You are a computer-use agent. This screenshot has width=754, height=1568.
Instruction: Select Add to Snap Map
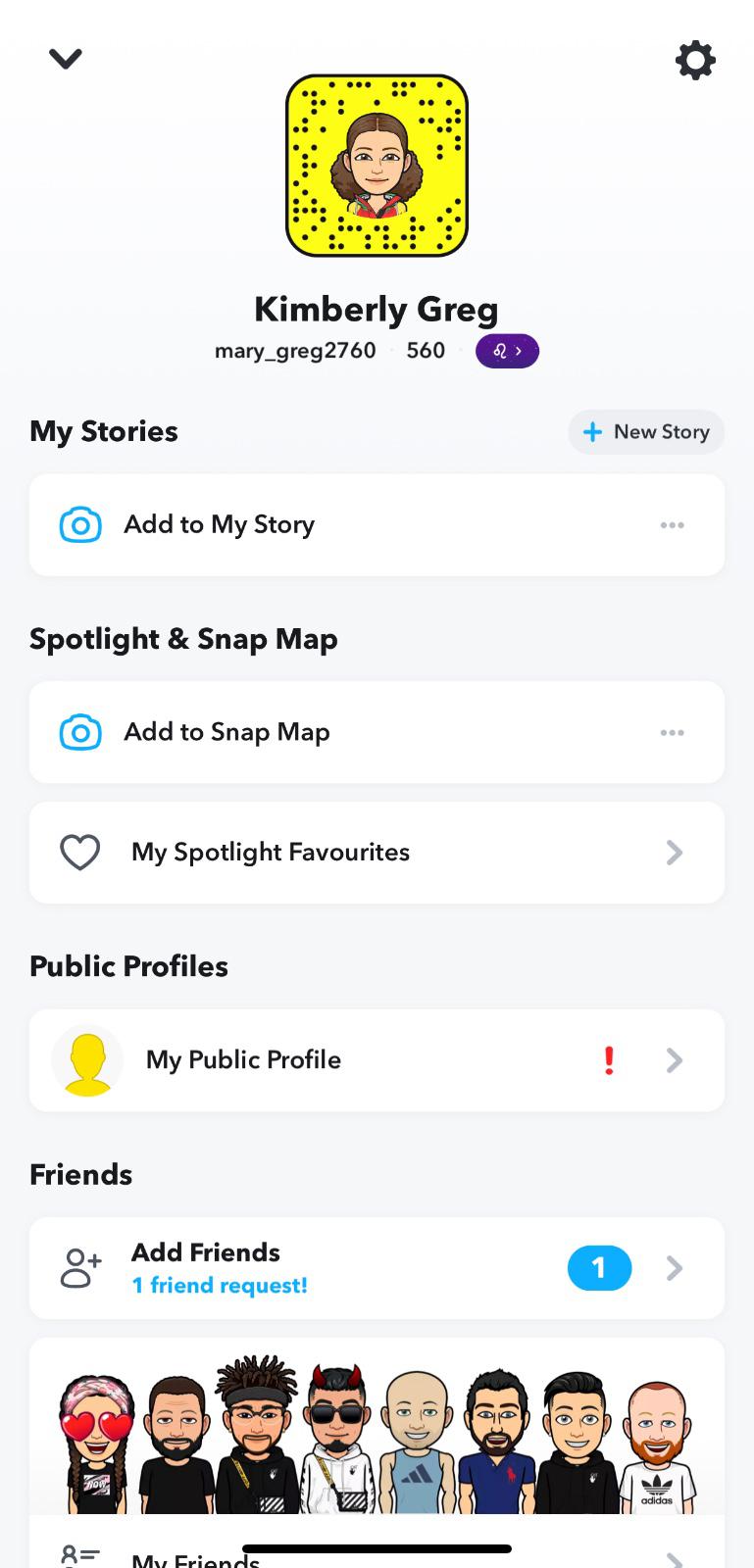point(227,733)
